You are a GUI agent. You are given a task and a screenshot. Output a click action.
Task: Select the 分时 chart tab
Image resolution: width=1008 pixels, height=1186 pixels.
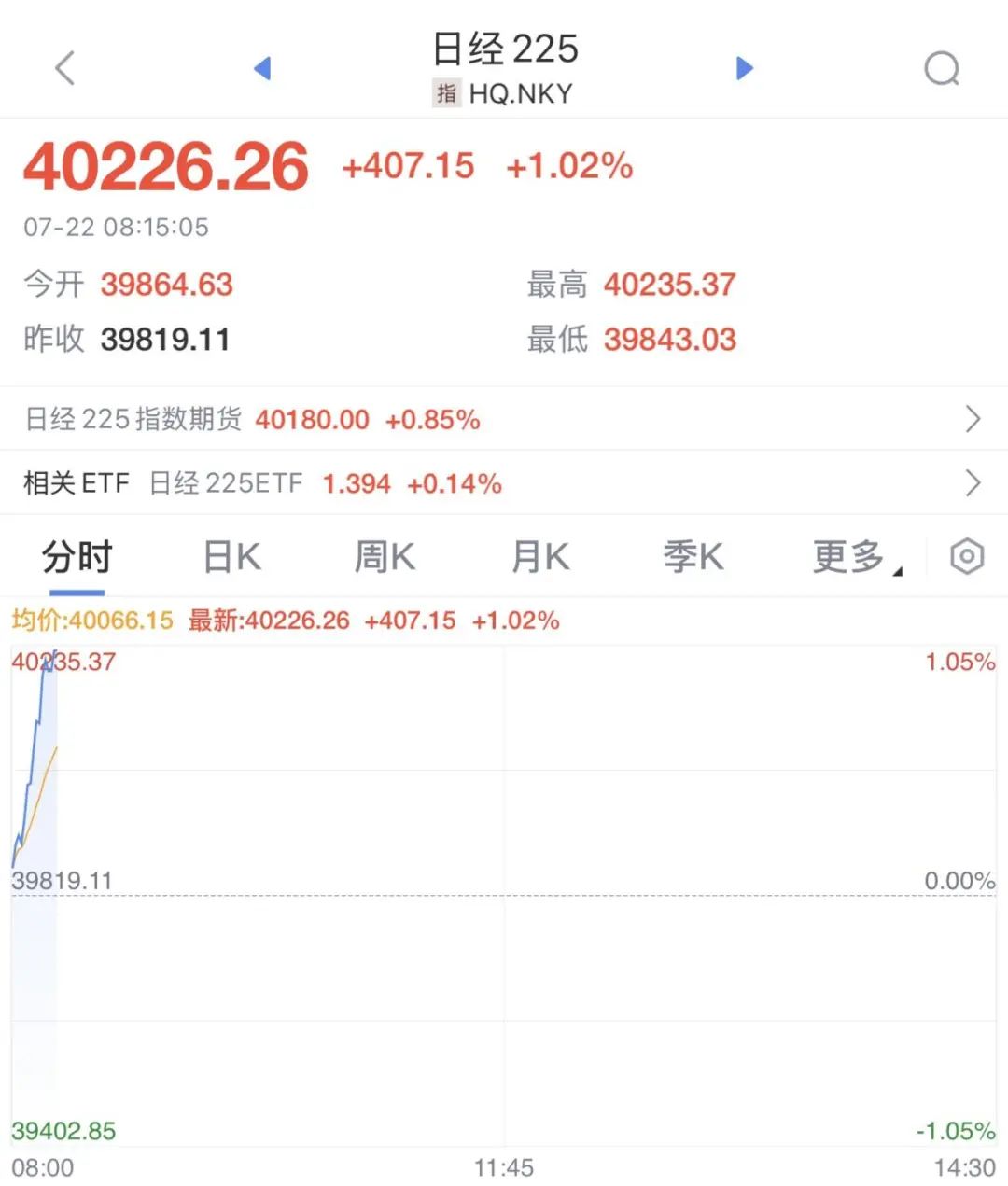point(77,557)
